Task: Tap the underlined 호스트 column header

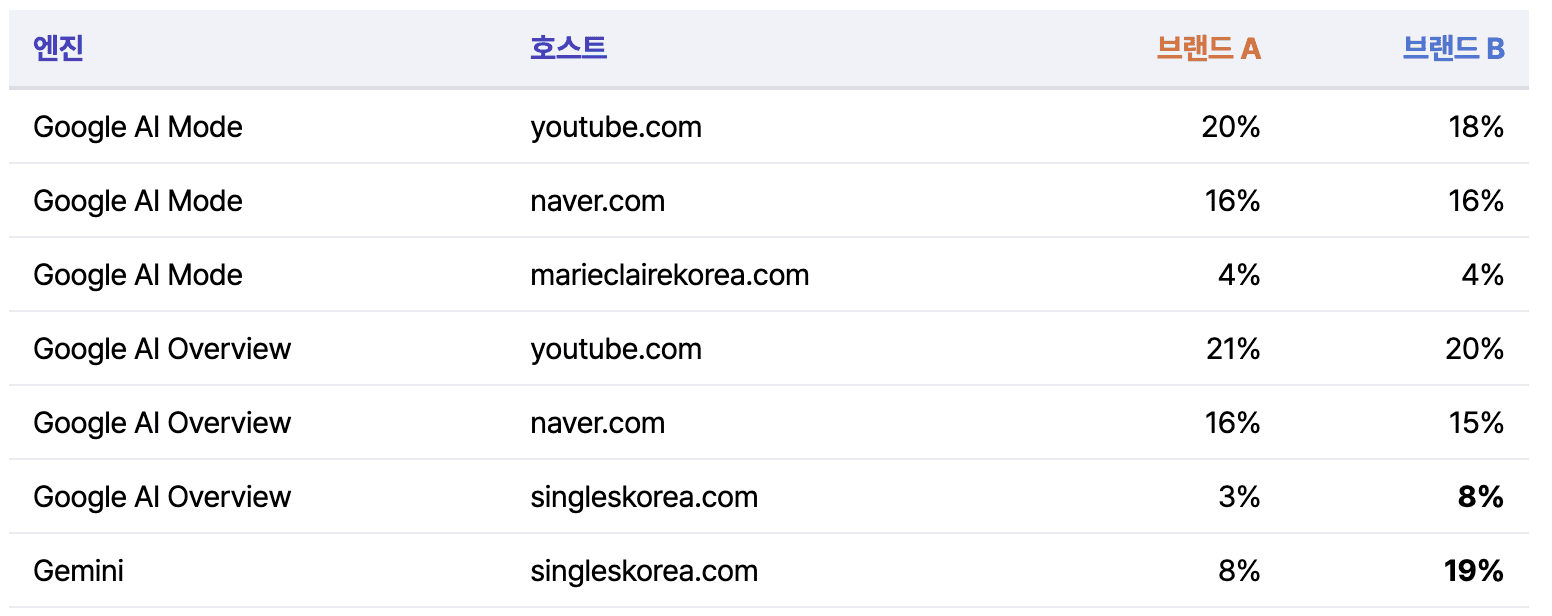Action: tap(568, 48)
